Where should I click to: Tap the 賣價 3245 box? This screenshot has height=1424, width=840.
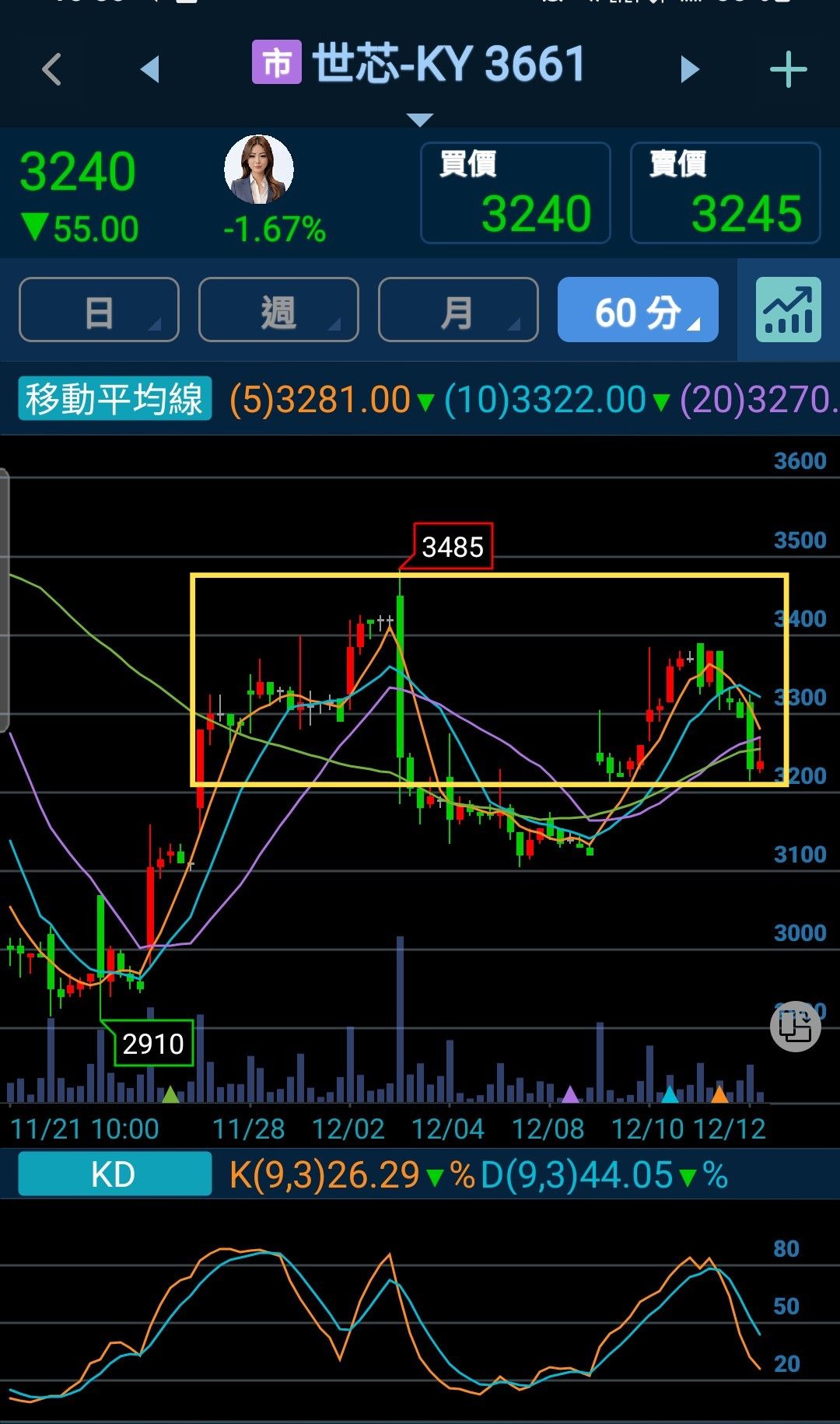725,193
